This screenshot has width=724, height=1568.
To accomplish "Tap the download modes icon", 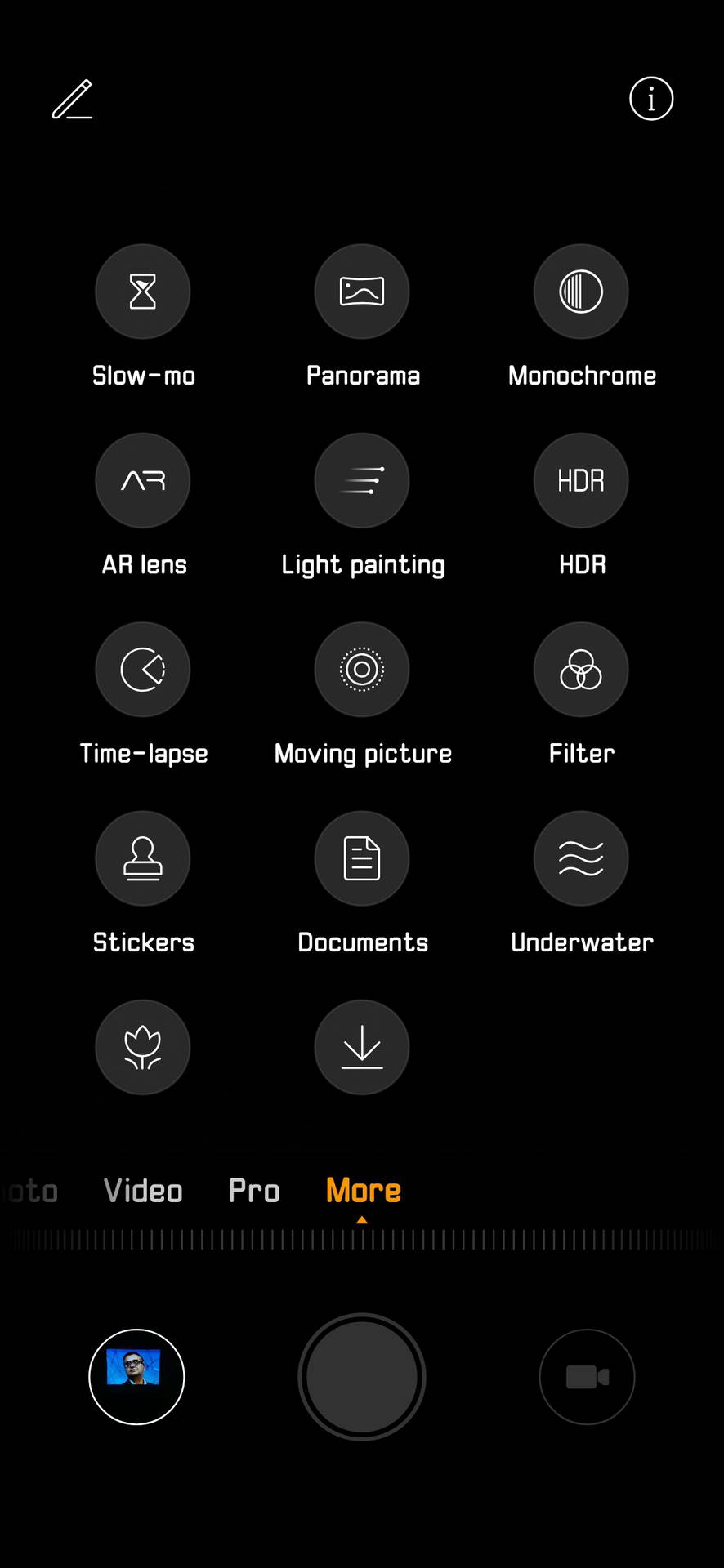I will click(x=362, y=1047).
